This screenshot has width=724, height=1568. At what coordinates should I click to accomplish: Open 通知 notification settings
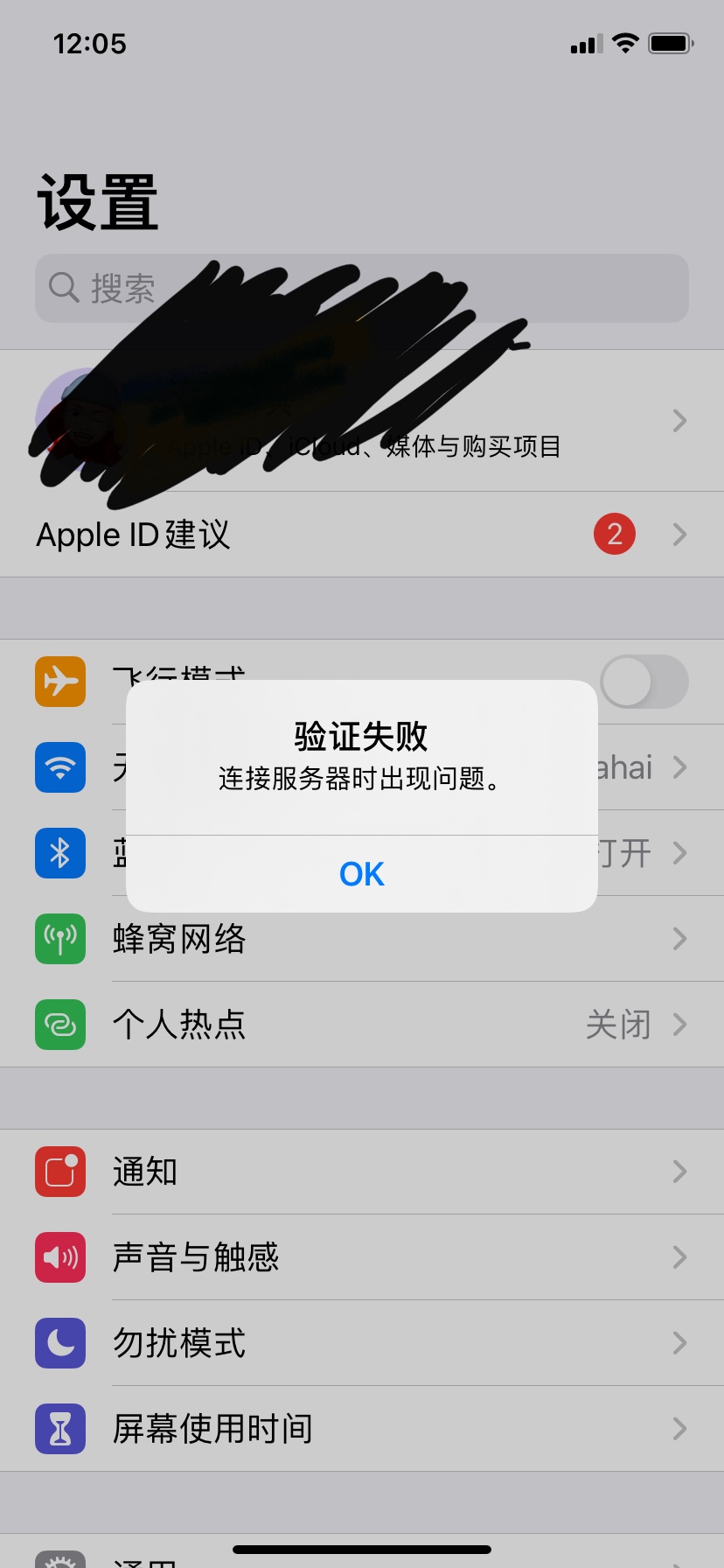(x=361, y=1172)
